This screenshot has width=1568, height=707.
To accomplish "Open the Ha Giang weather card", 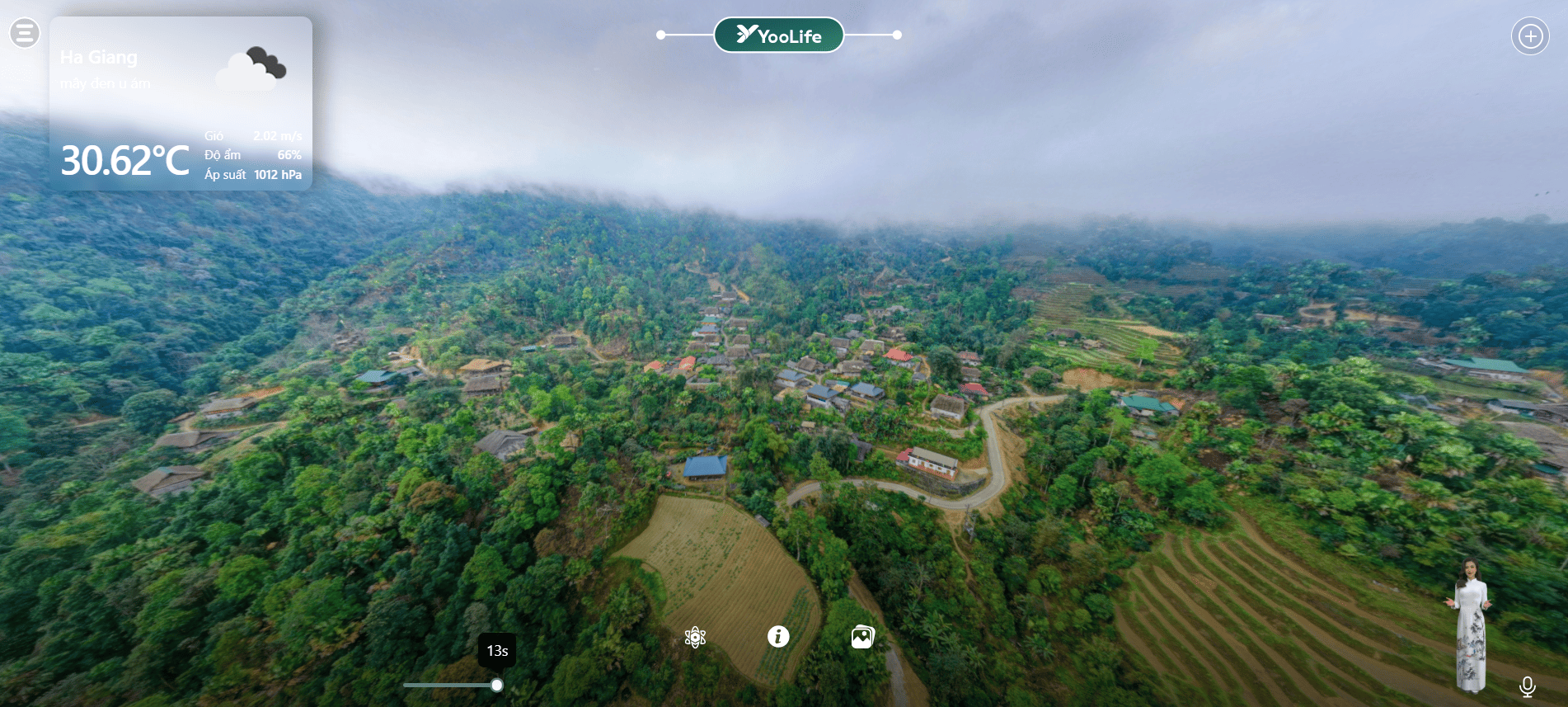I will [181, 104].
